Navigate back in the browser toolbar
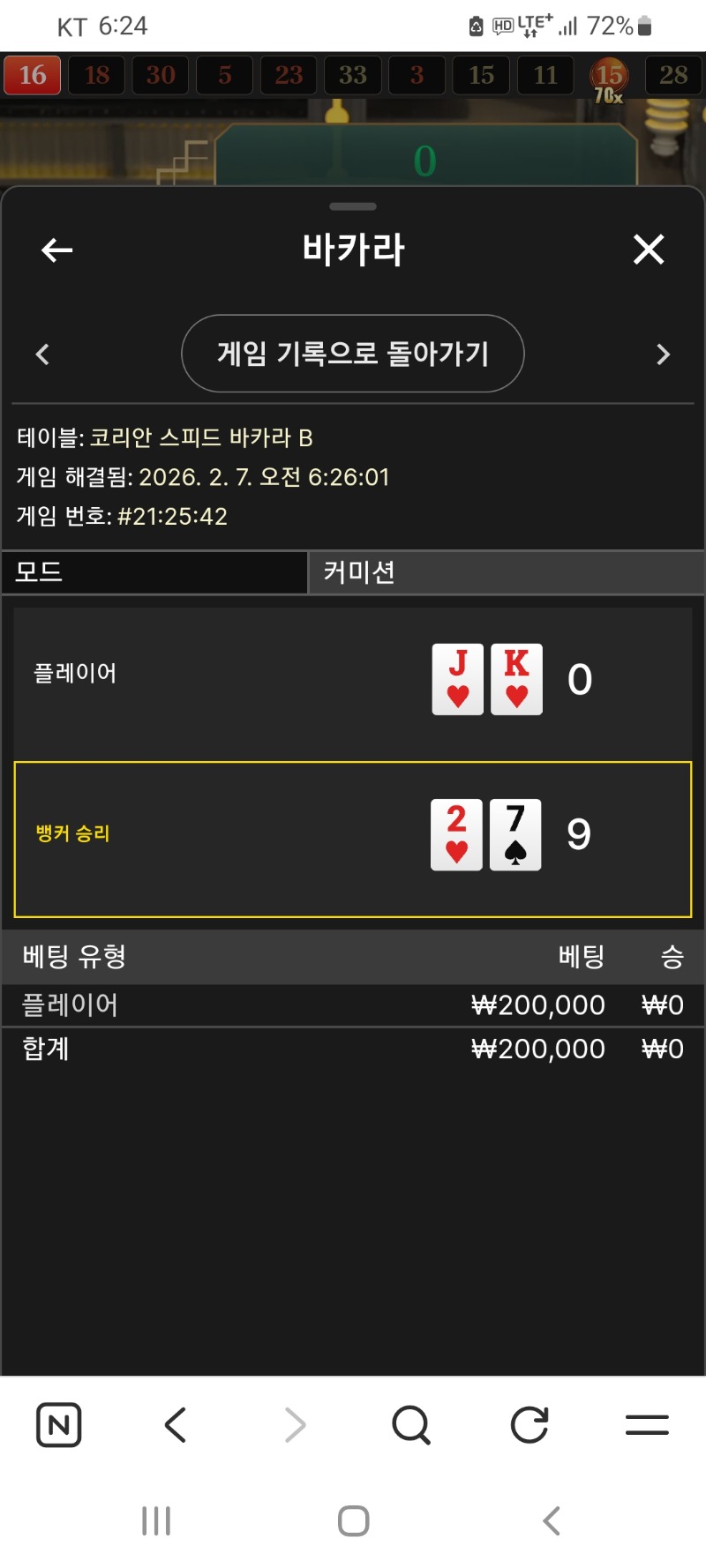This screenshot has width=706, height=1568. [x=176, y=1424]
